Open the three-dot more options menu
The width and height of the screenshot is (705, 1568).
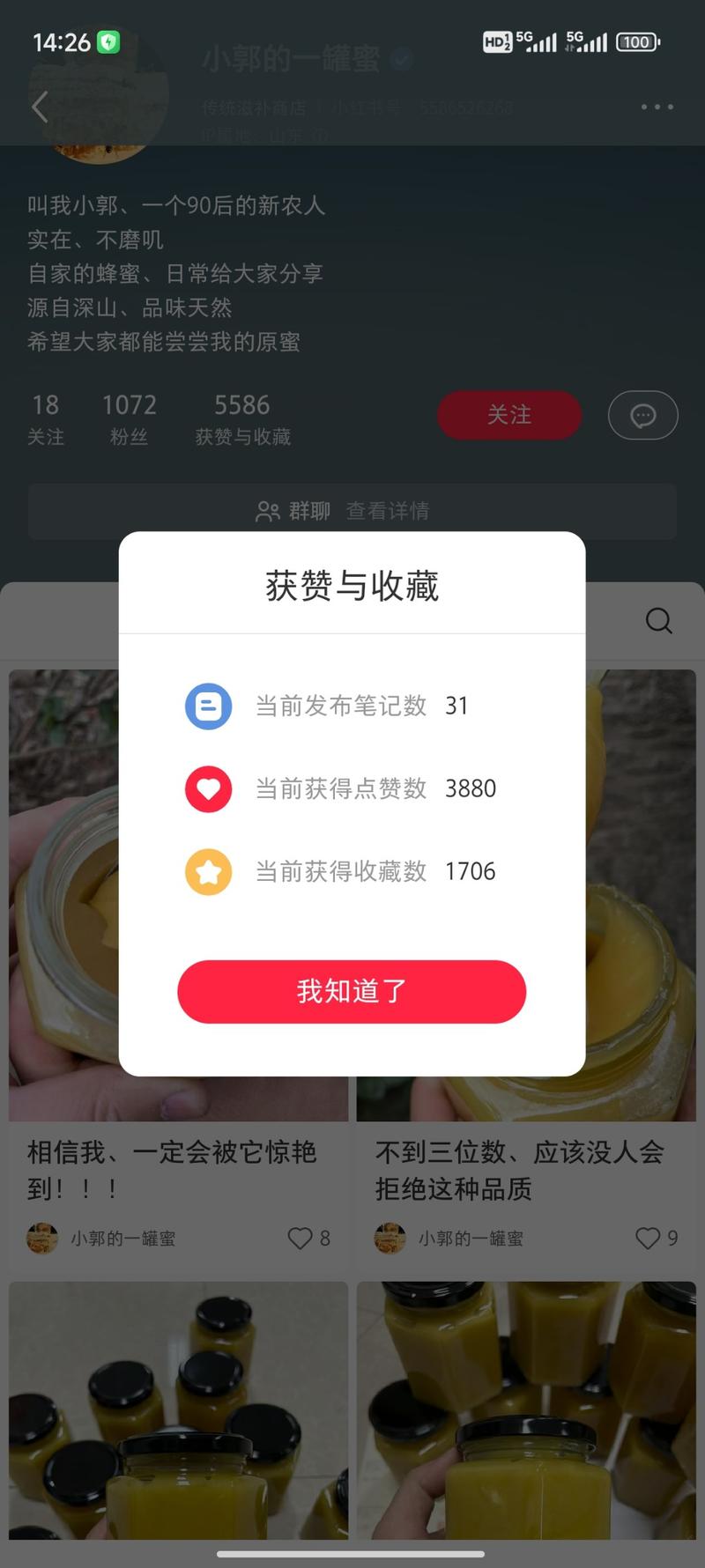(656, 107)
